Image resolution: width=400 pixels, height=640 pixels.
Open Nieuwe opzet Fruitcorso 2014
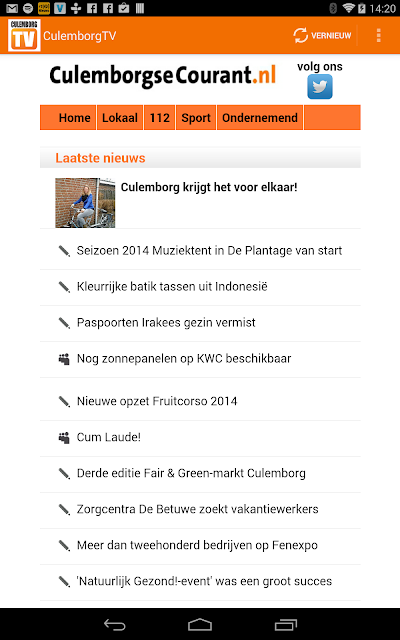(200, 401)
